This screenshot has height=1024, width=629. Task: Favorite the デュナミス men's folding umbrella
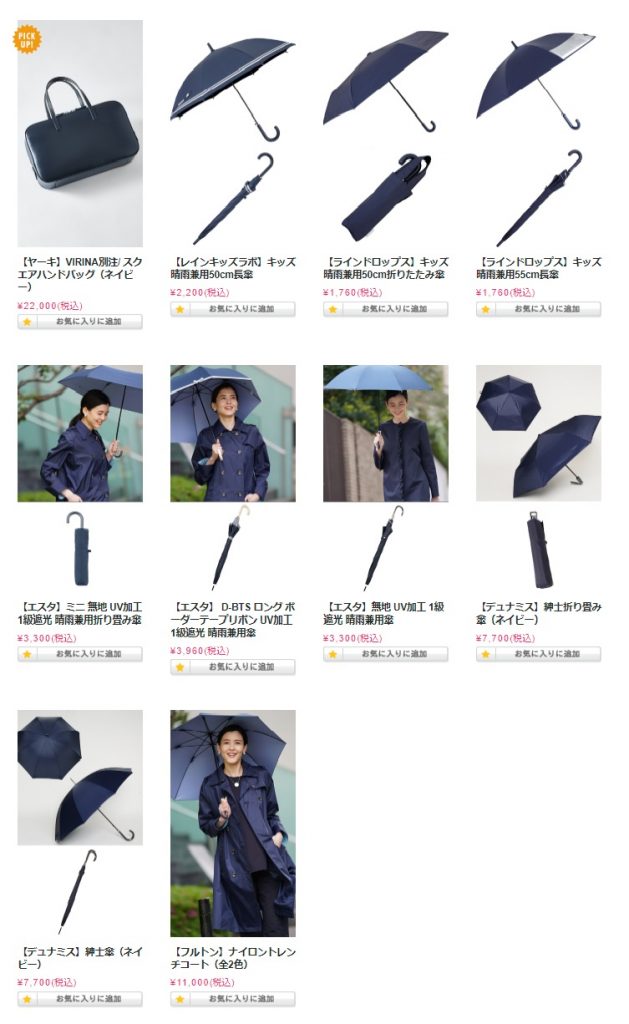coord(539,654)
